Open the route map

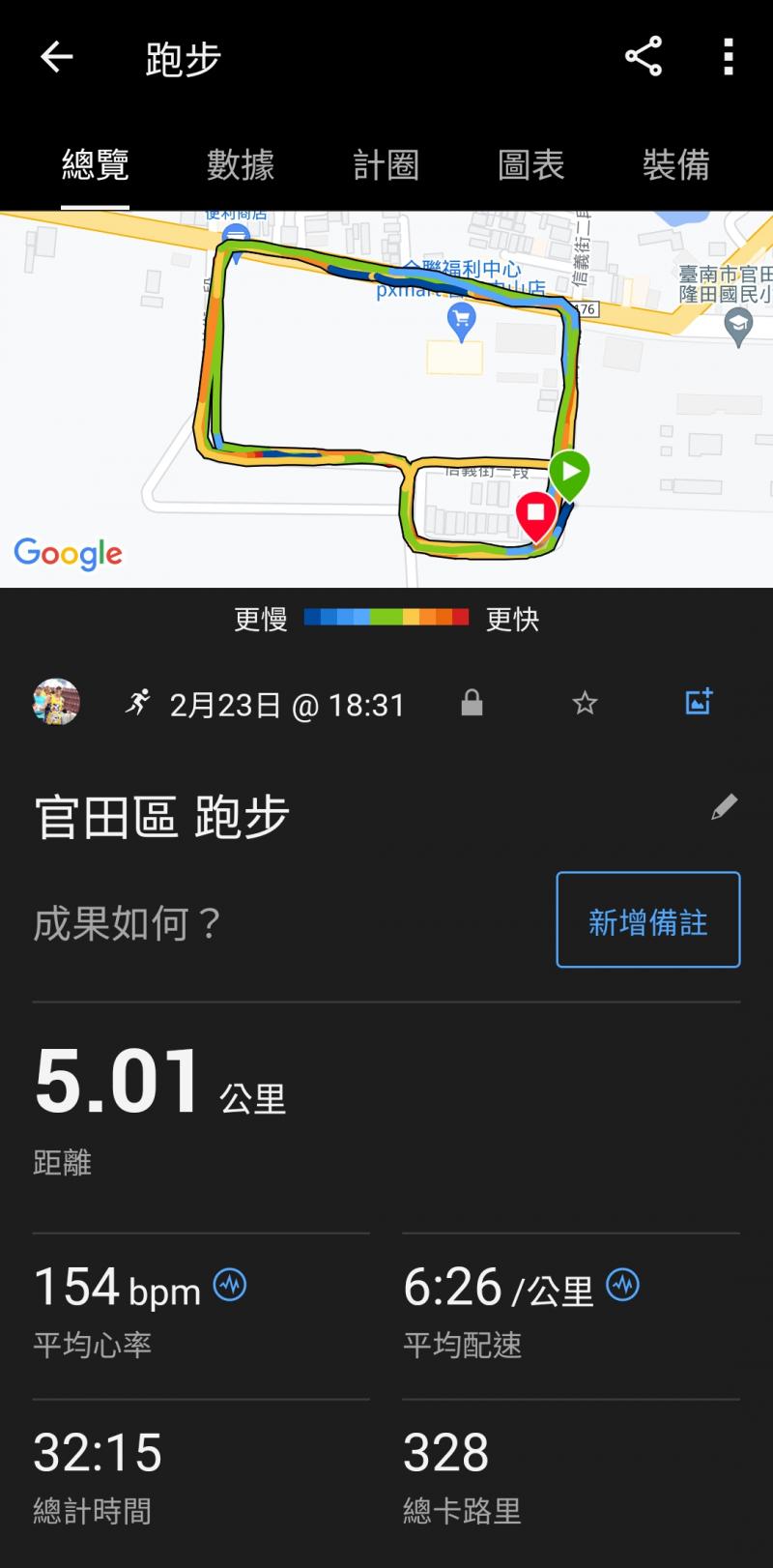click(x=386, y=396)
